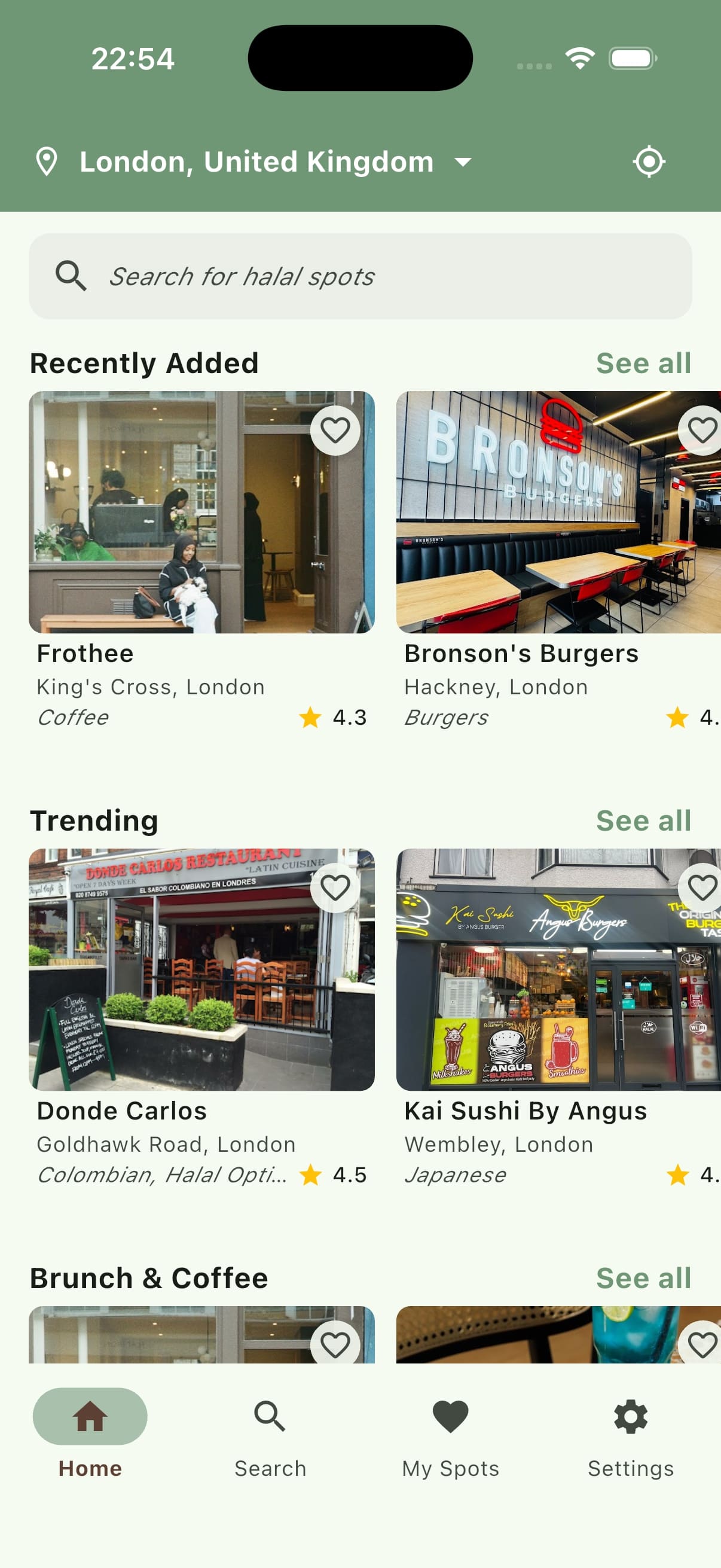Click See all for Recently Added

(643, 363)
